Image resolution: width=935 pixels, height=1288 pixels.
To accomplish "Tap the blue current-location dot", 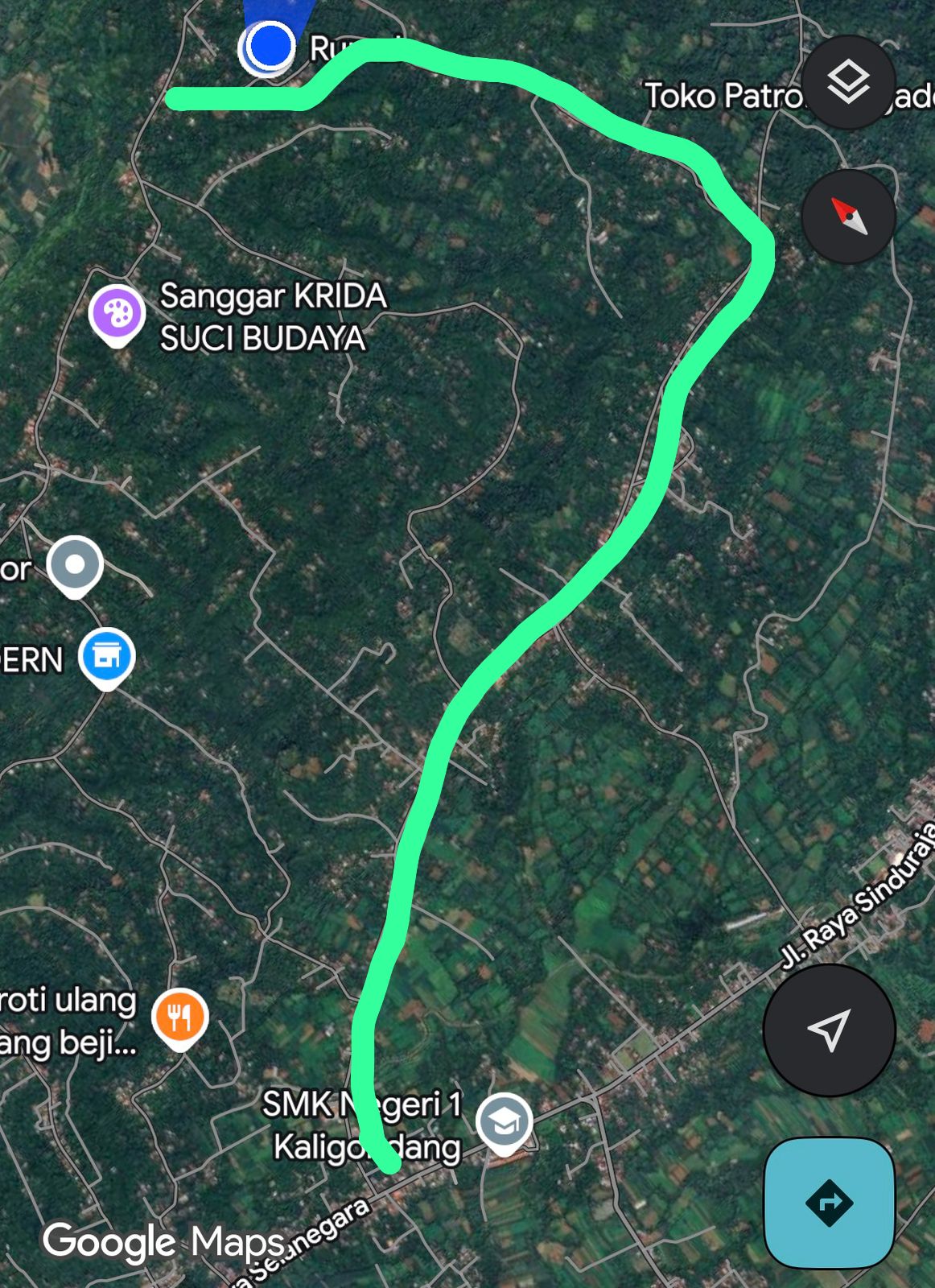I will pyautogui.click(x=269, y=46).
